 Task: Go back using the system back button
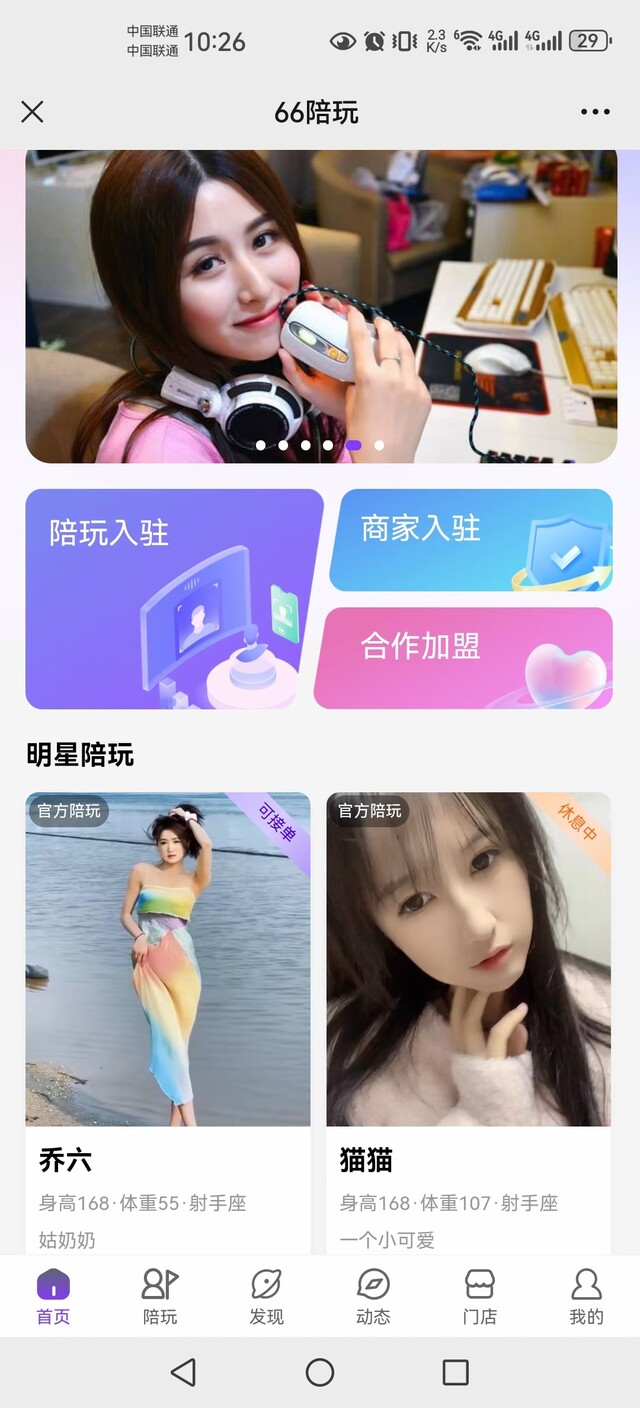(x=183, y=1372)
